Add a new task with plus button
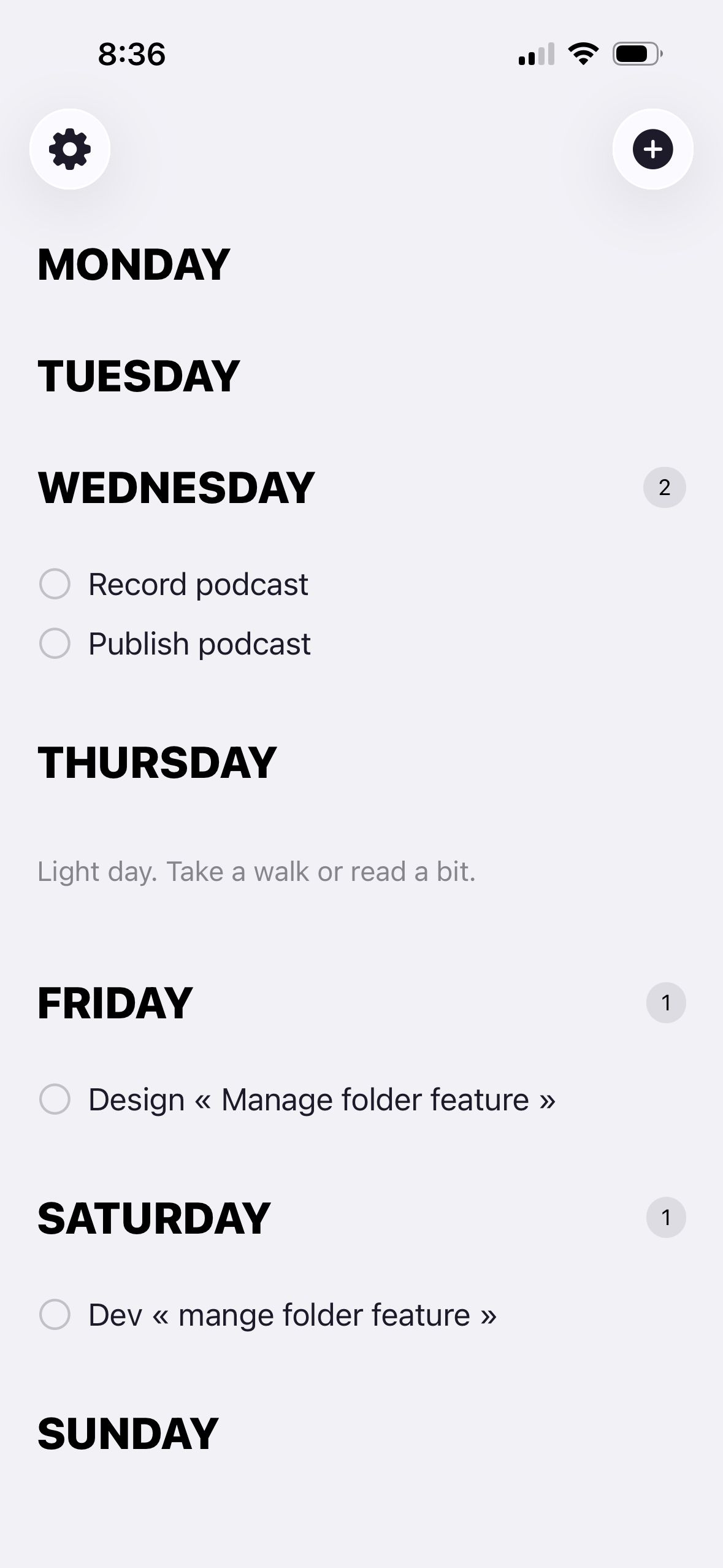723x1568 pixels. click(x=652, y=149)
